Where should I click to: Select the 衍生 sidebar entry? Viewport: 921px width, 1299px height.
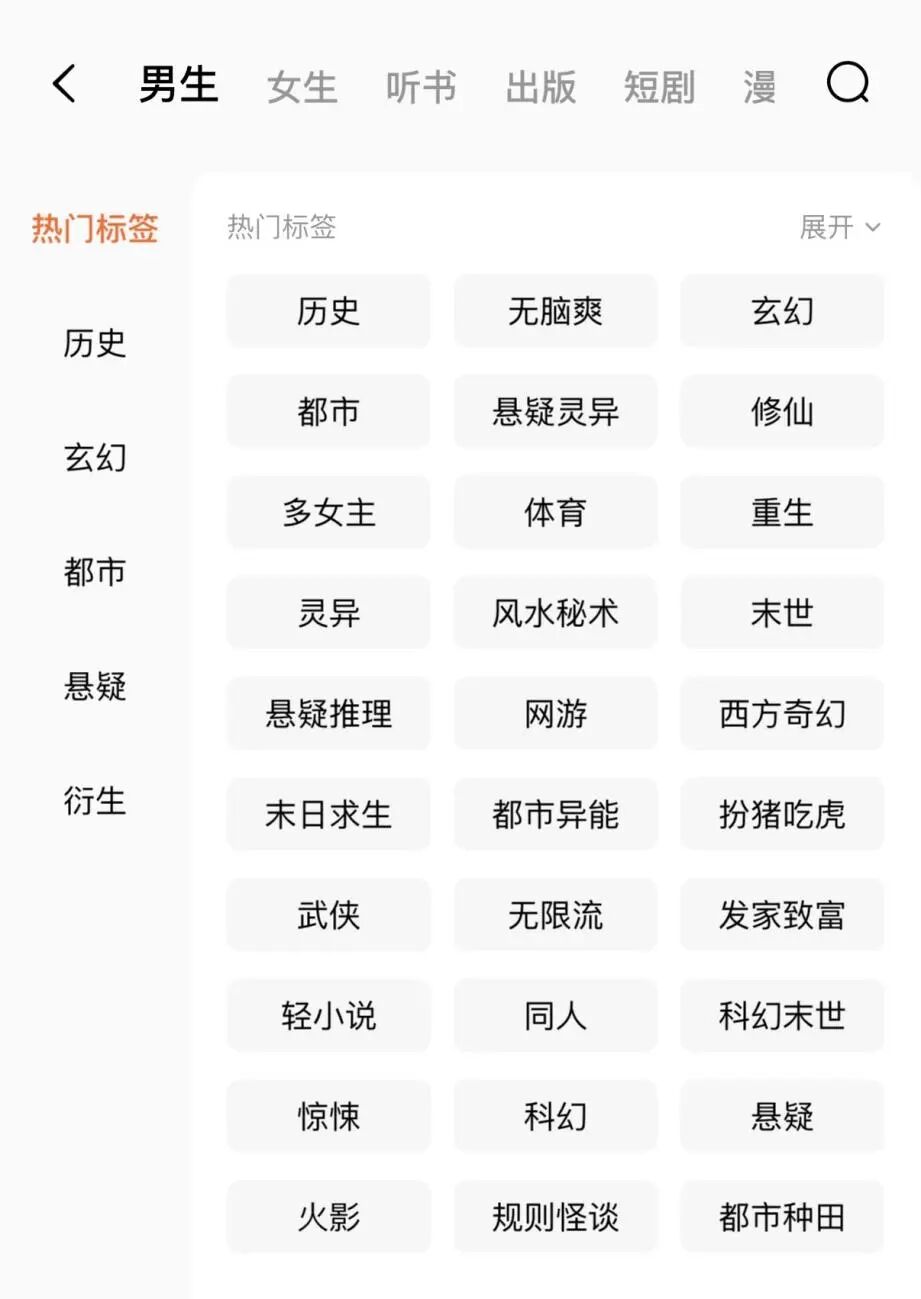click(x=94, y=801)
